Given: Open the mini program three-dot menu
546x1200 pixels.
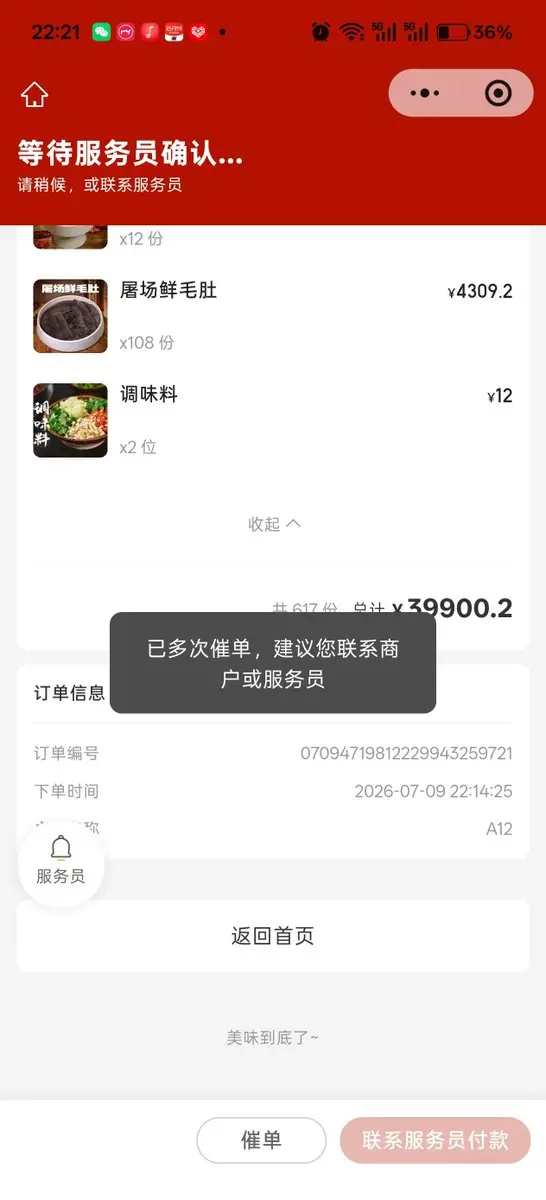Looking at the screenshot, I should point(425,93).
